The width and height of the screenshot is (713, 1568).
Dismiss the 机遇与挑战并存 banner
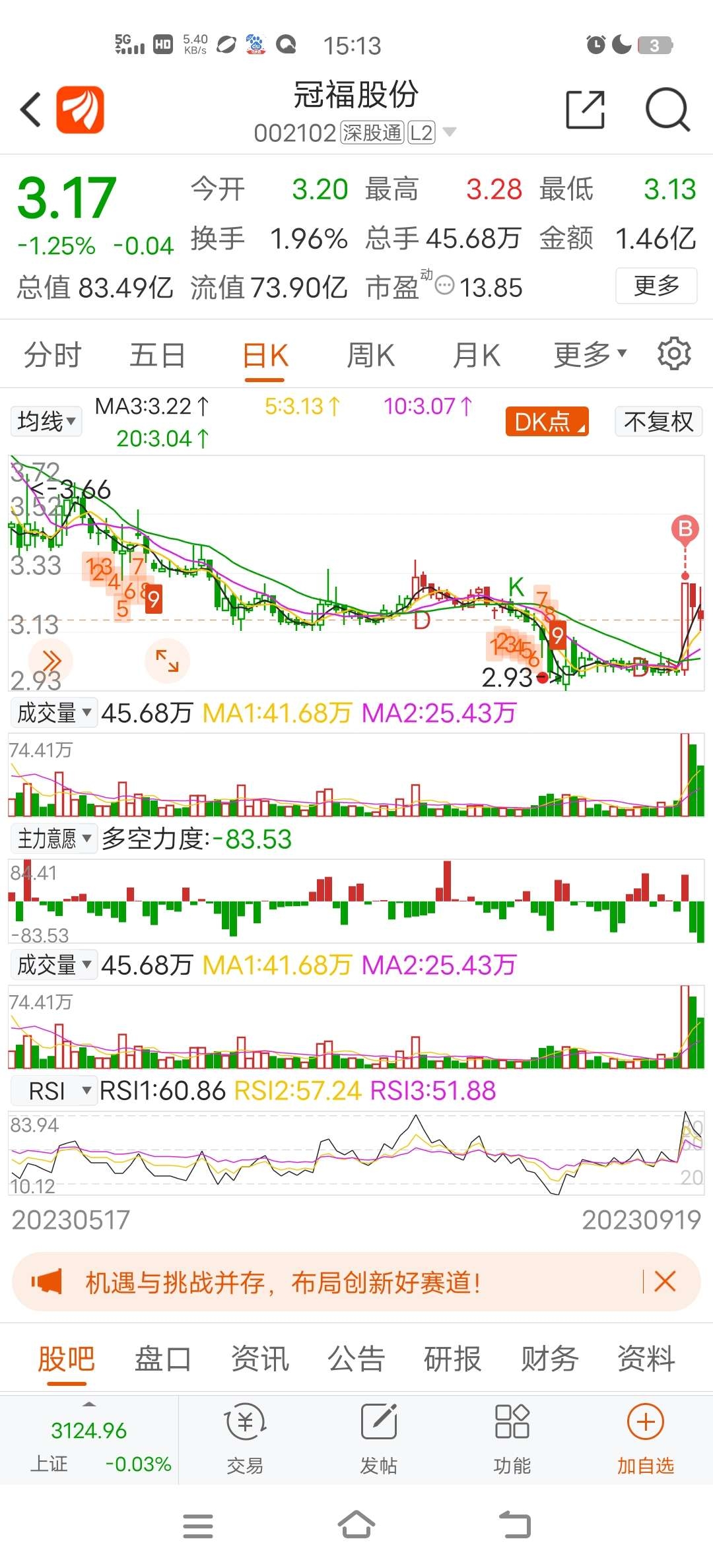tap(665, 1282)
